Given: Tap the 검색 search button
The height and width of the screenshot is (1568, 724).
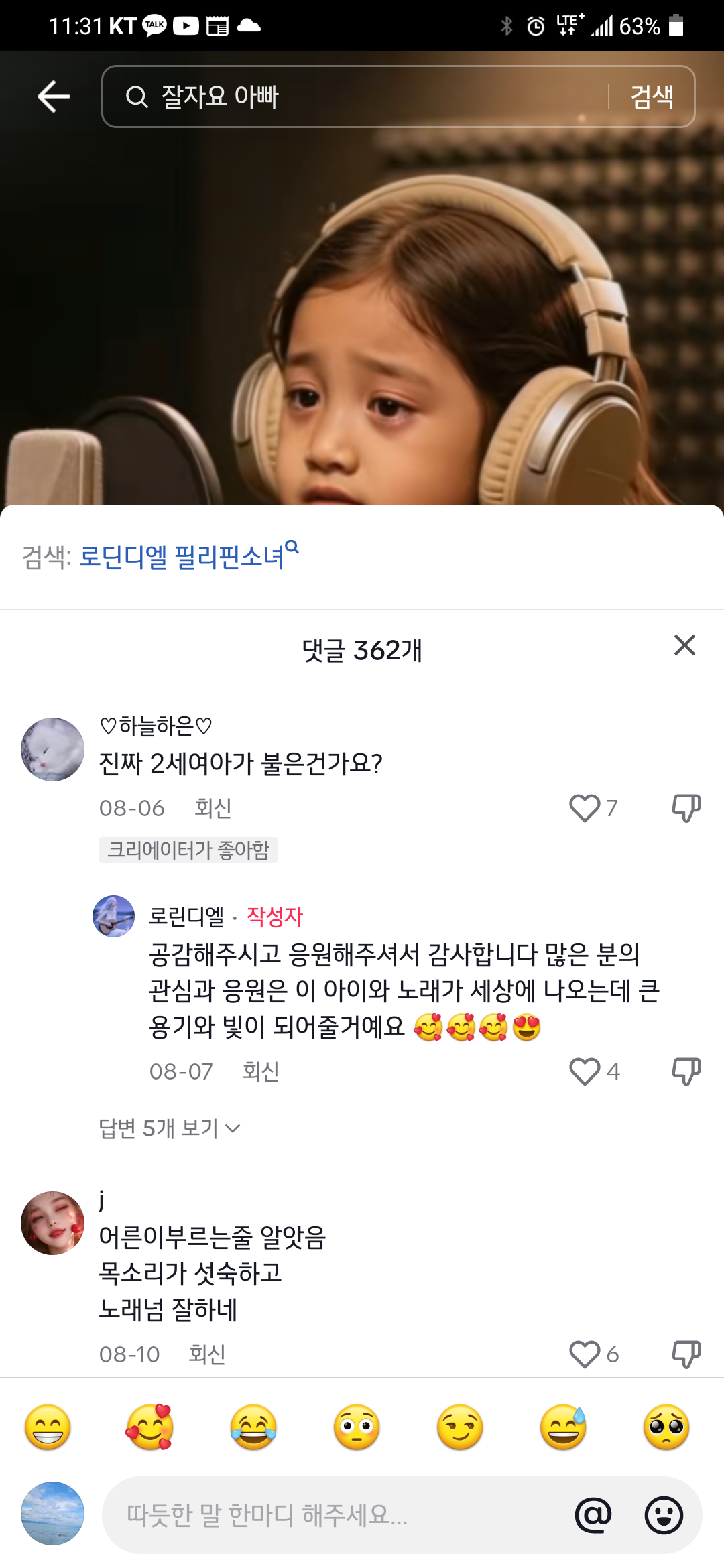Looking at the screenshot, I should point(652,96).
